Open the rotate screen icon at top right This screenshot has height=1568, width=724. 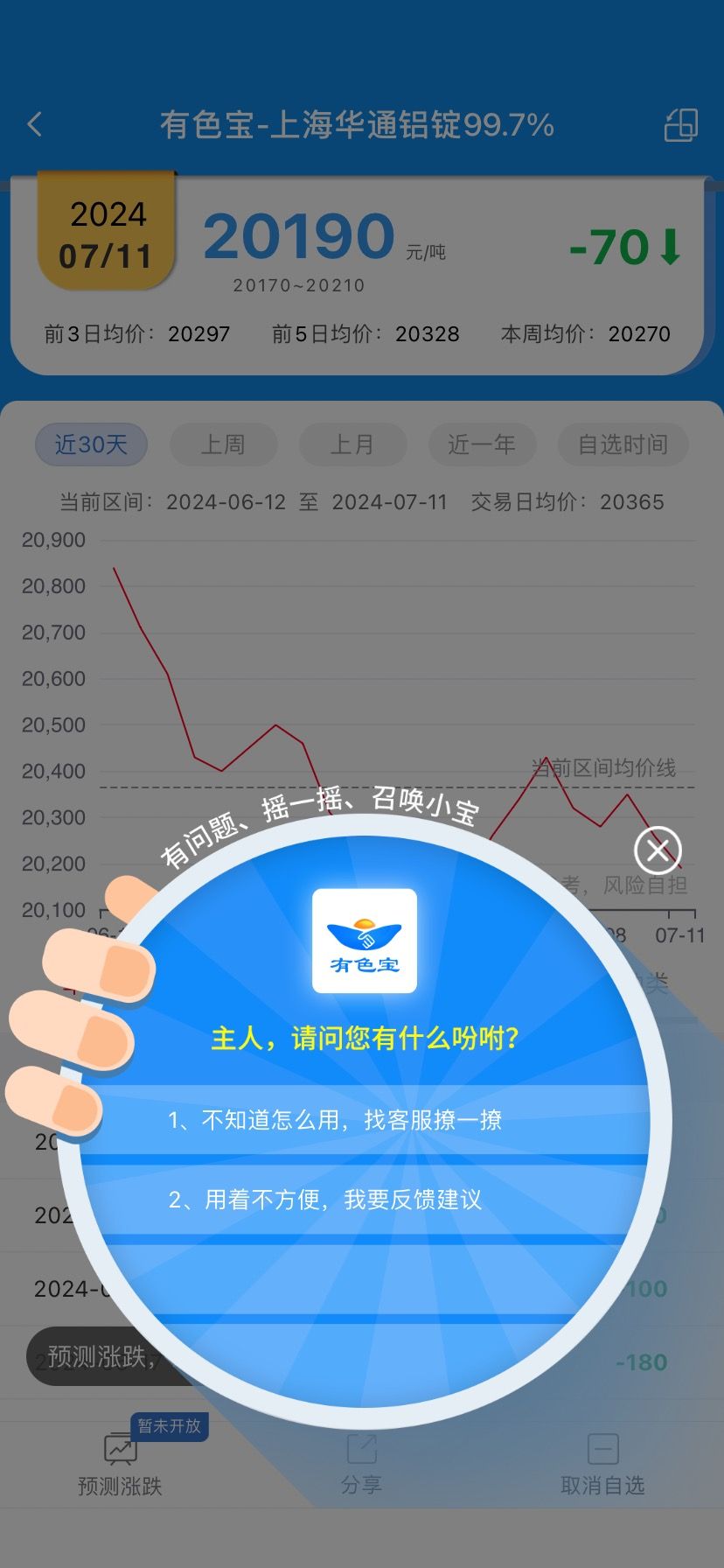(x=680, y=125)
